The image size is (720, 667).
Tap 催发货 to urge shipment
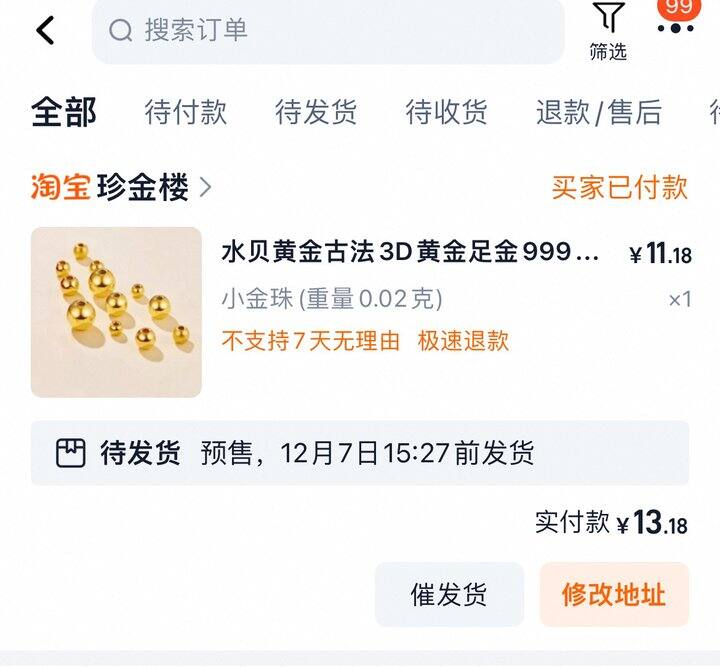pyautogui.click(x=449, y=594)
